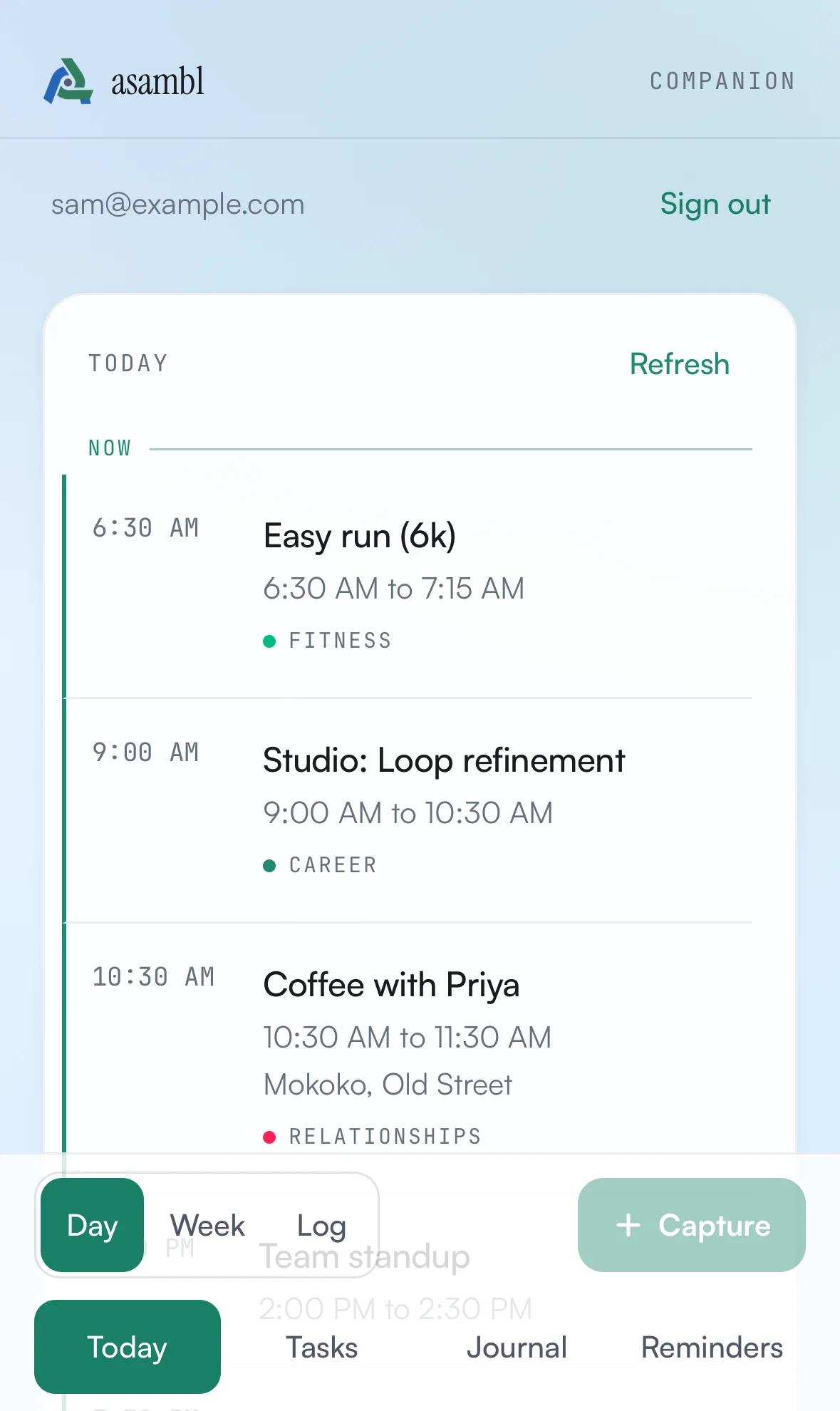Go to the Today tab
840x1411 pixels.
[128, 1347]
